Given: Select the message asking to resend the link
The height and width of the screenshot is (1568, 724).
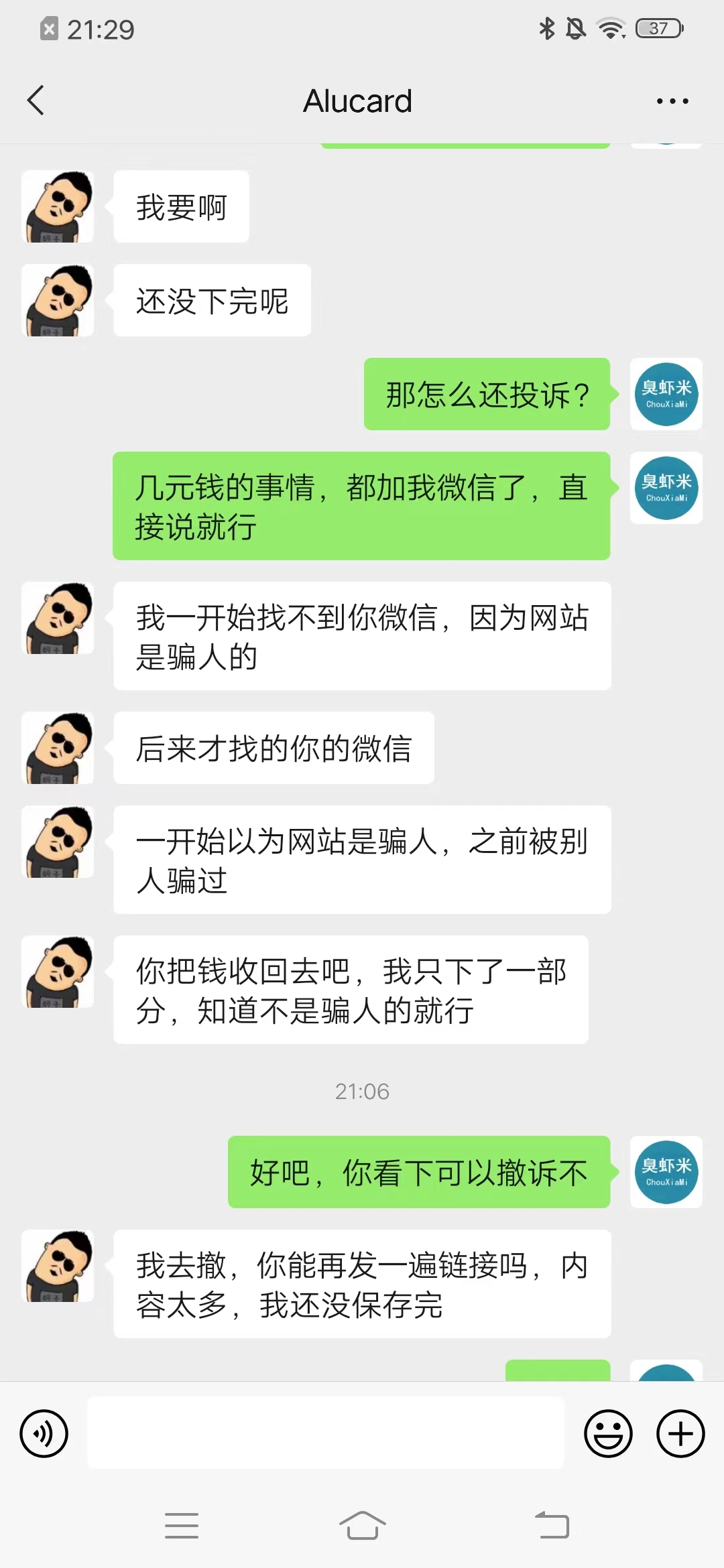Looking at the screenshot, I should [362, 1283].
